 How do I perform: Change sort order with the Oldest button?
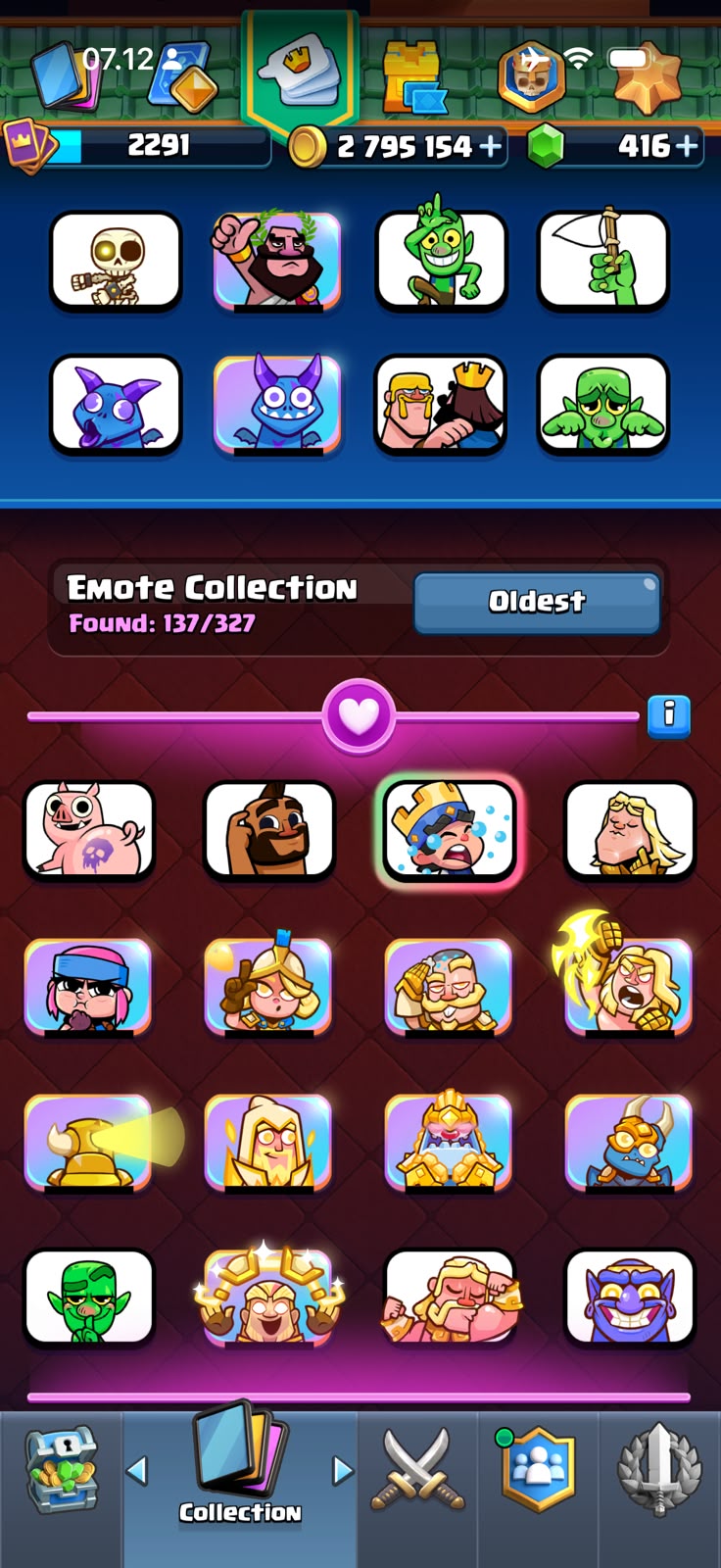(x=537, y=602)
